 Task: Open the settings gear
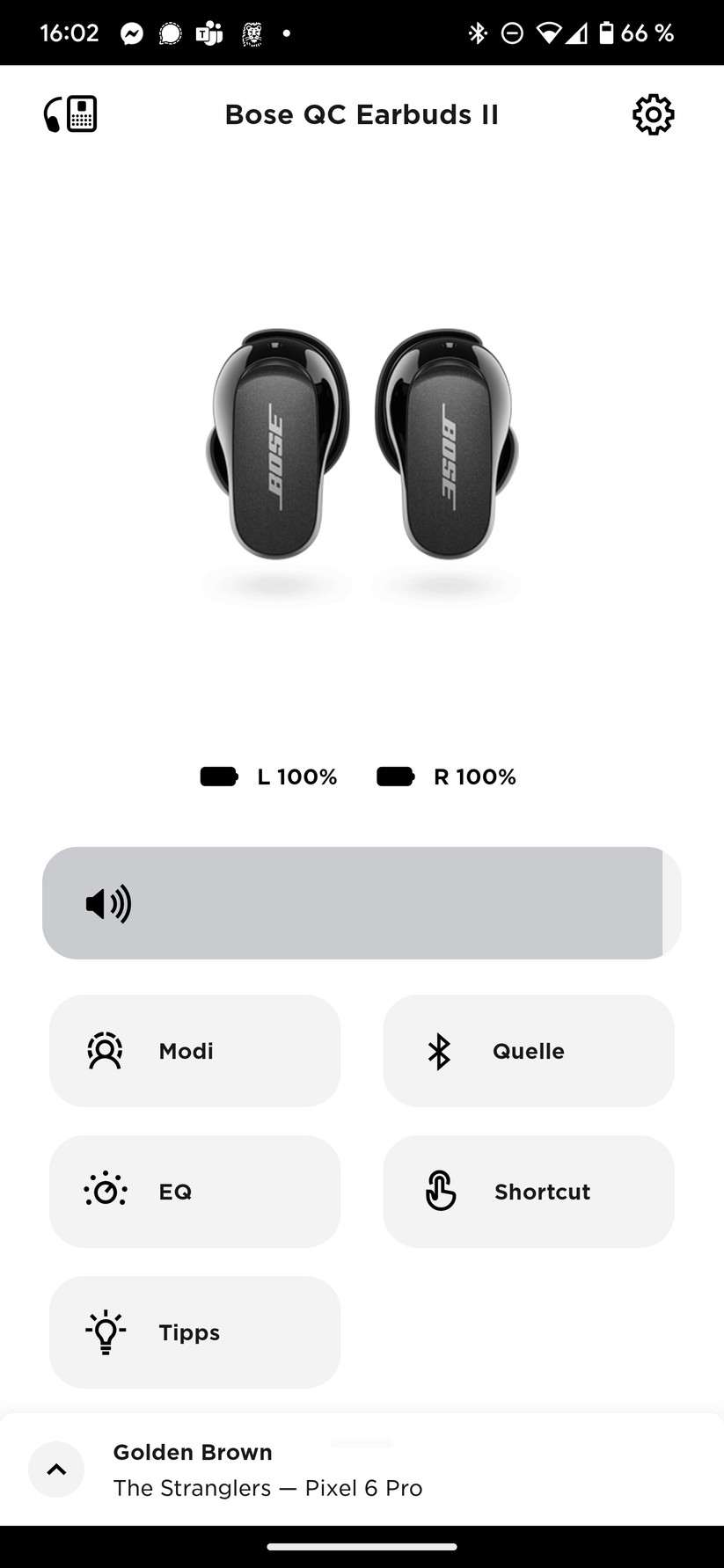pyautogui.click(x=653, y=114)
